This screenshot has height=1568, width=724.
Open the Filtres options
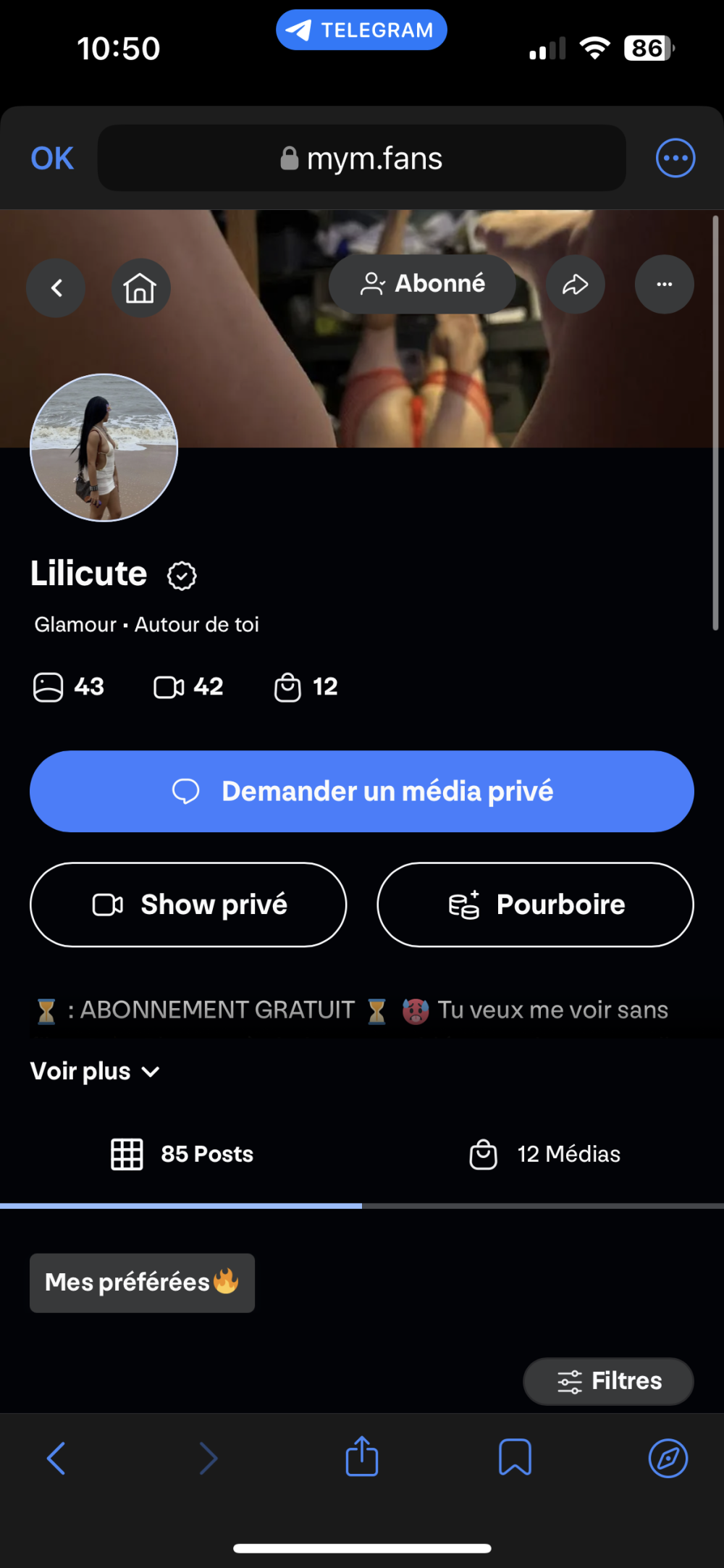coord(608,1381)
